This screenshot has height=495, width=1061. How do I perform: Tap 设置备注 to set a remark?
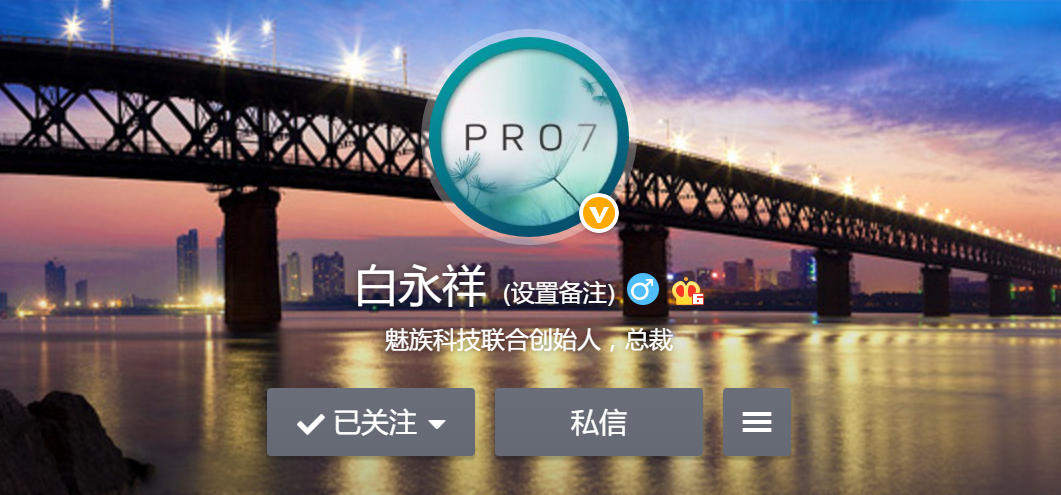pyautogui.click(x=559, y=292)
